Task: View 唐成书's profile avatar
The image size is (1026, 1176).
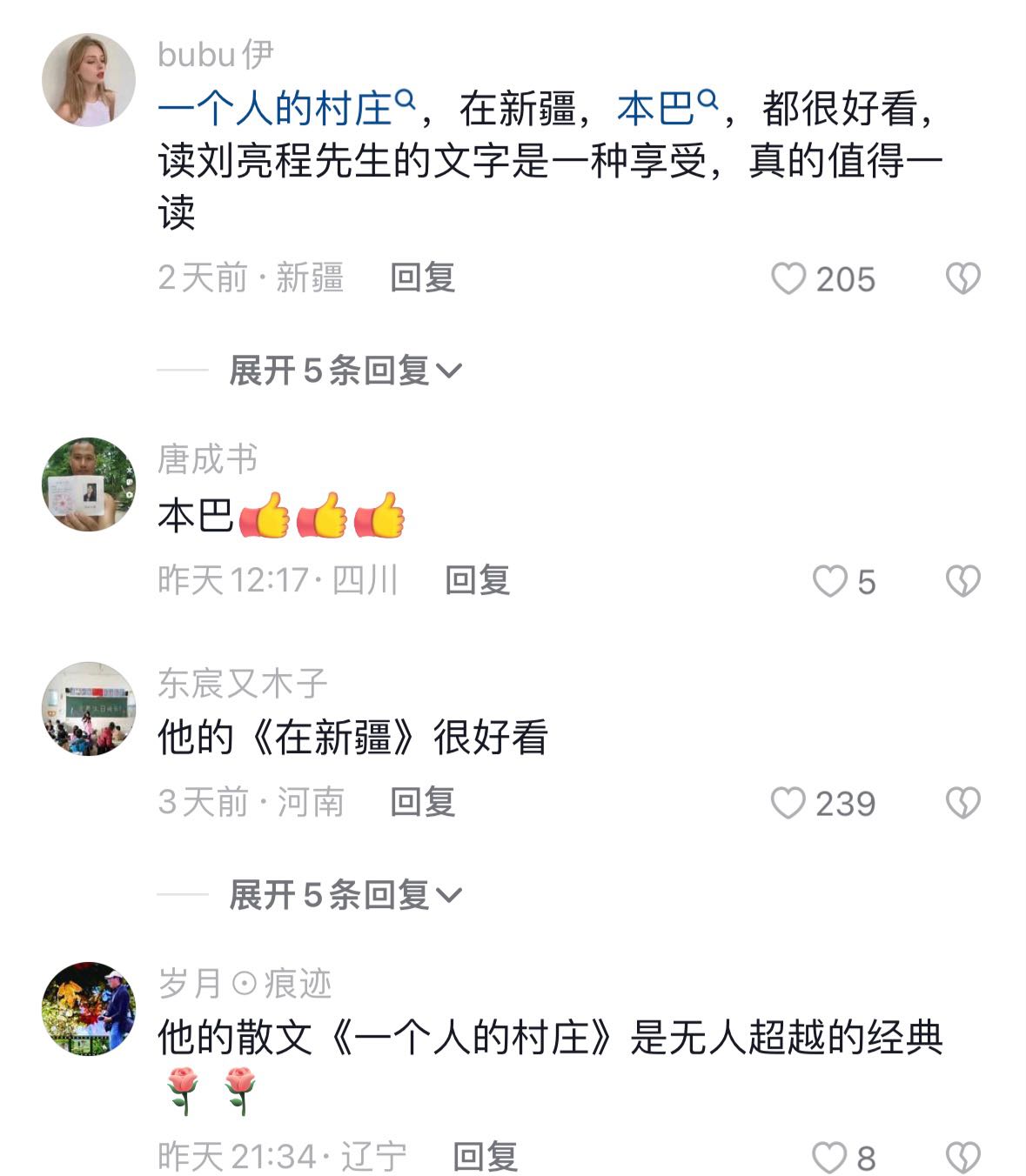Action: coord(89,484)
